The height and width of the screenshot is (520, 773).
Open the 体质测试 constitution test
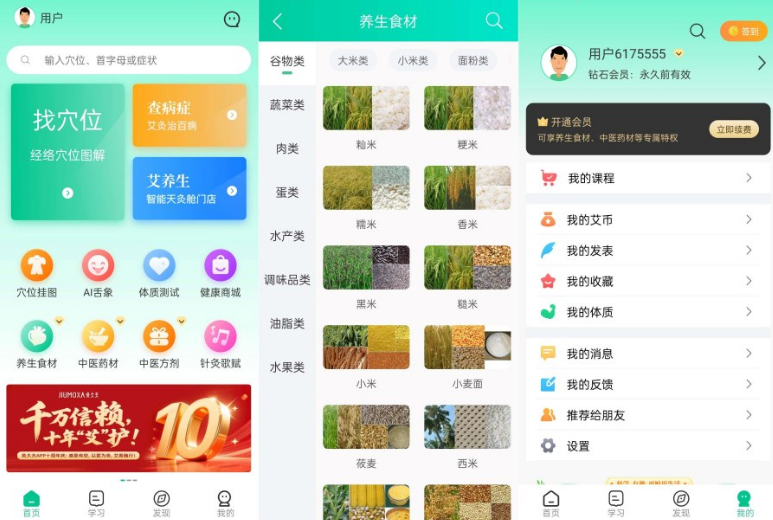pyautogui.click(x=160, y=273)
